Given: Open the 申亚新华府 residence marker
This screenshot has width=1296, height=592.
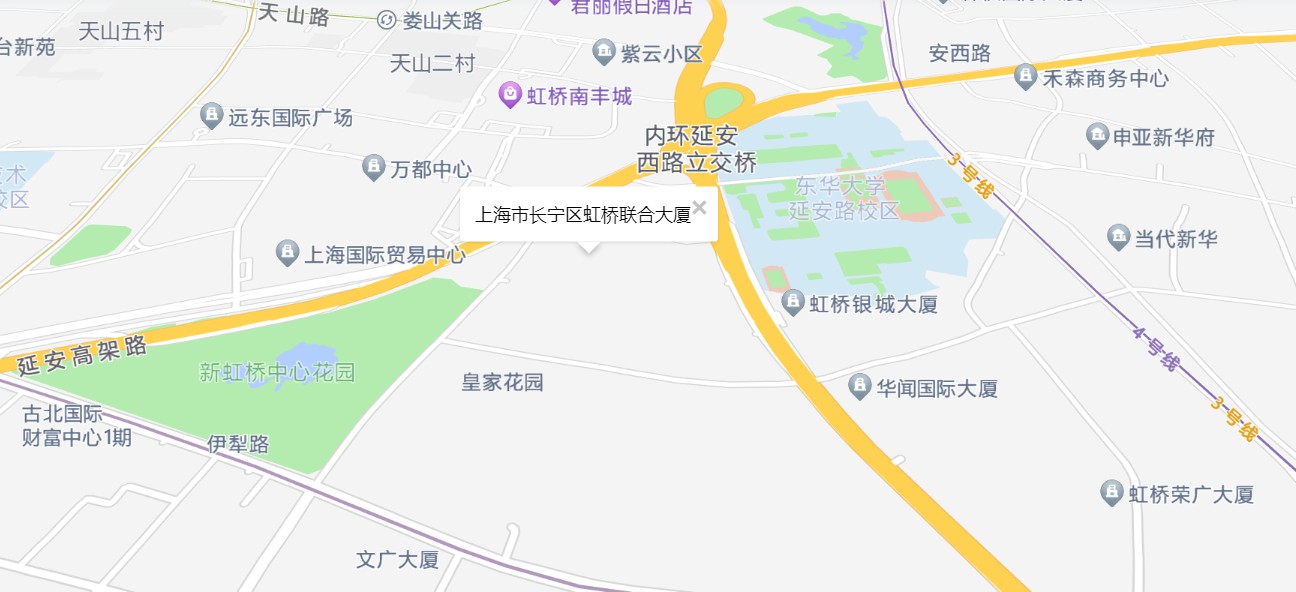Looking at the screenshot, I should pos(1097,135).
